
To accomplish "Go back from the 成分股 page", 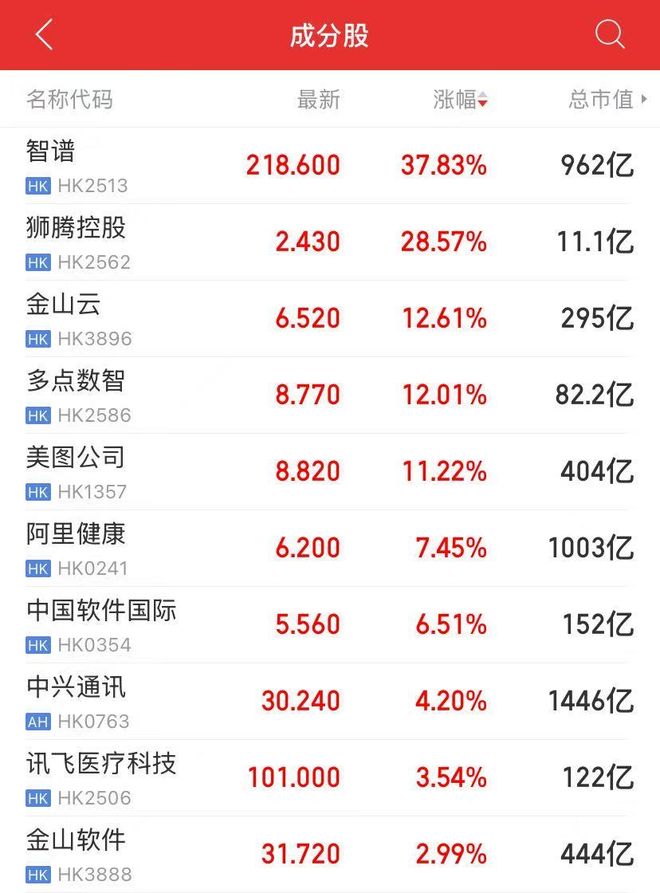I will pos(44,35).
